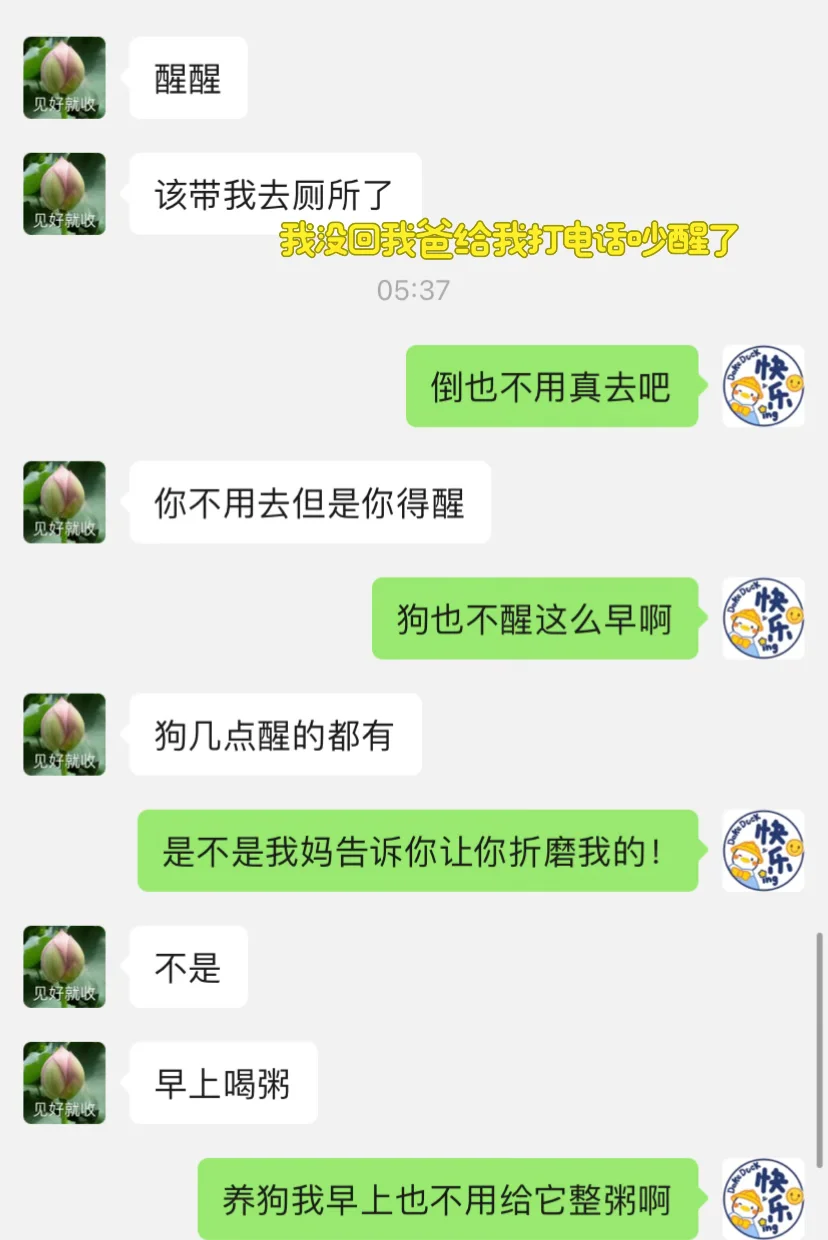Open the DukeDuck 快乐ing avatar beside 倒也不用真去吧
This screenshot has height=1240, width=828.
tap(763, 387)
